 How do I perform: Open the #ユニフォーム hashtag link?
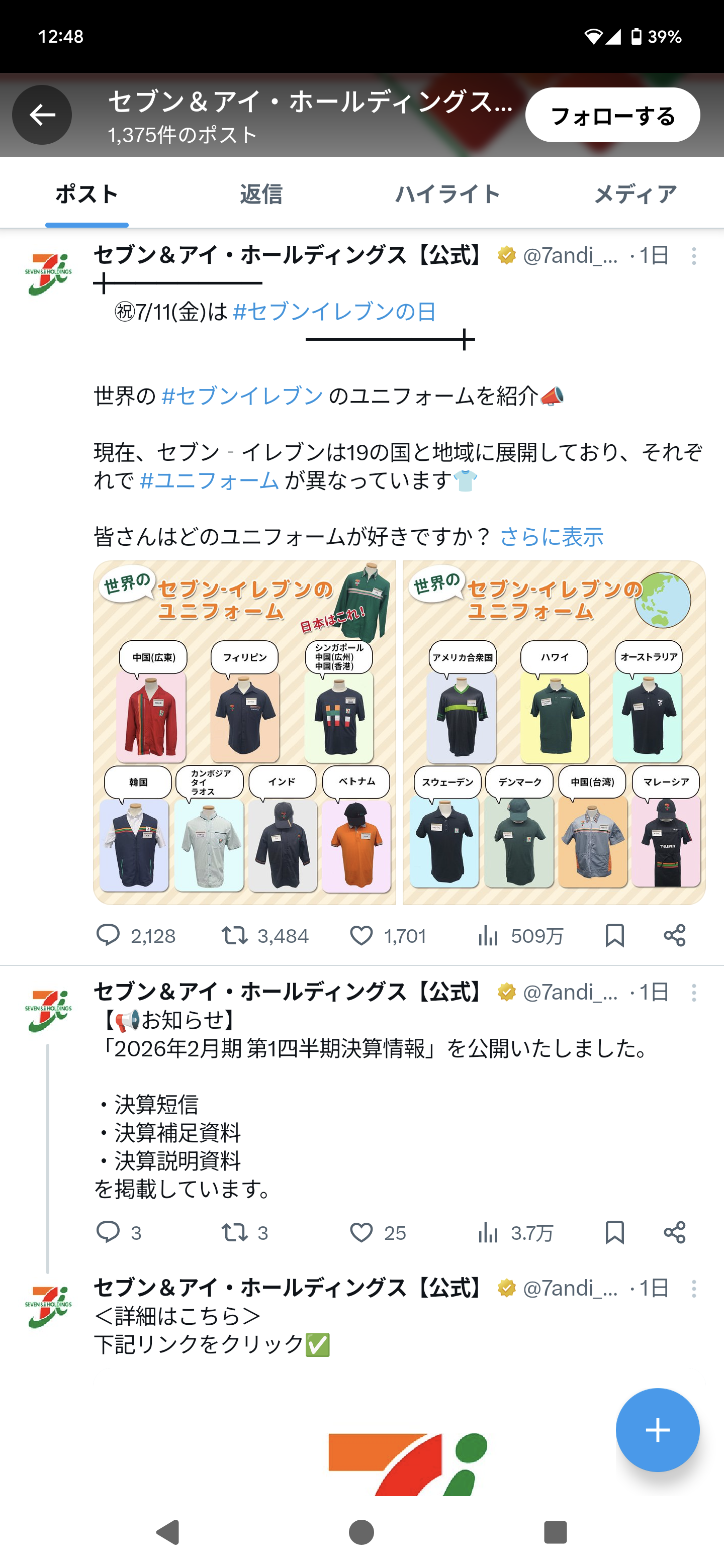click(x=209, y=480)
